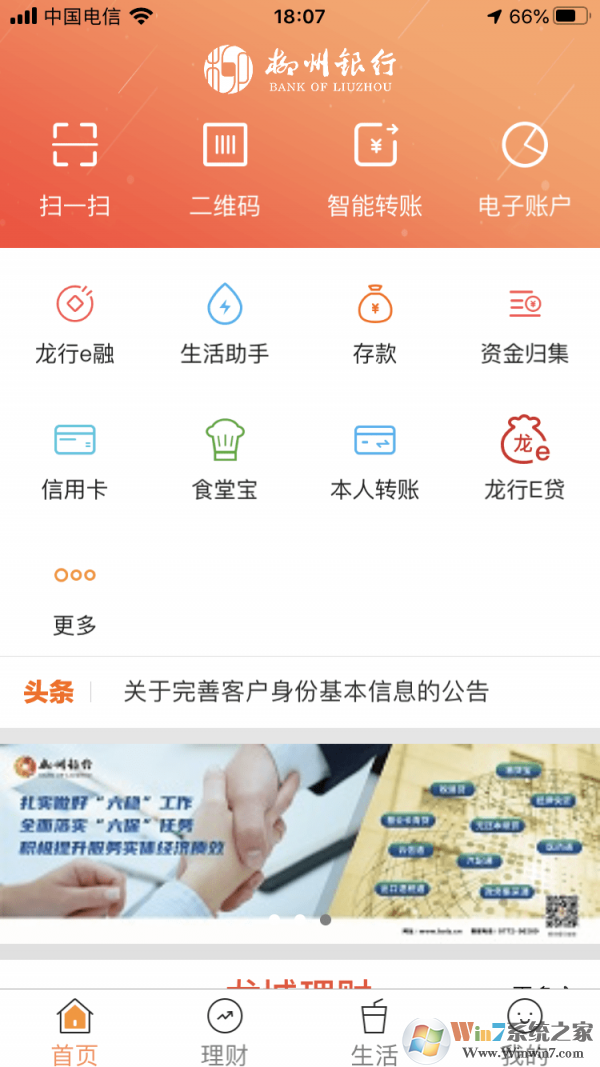Open 食堂宝

pos(225,459)
